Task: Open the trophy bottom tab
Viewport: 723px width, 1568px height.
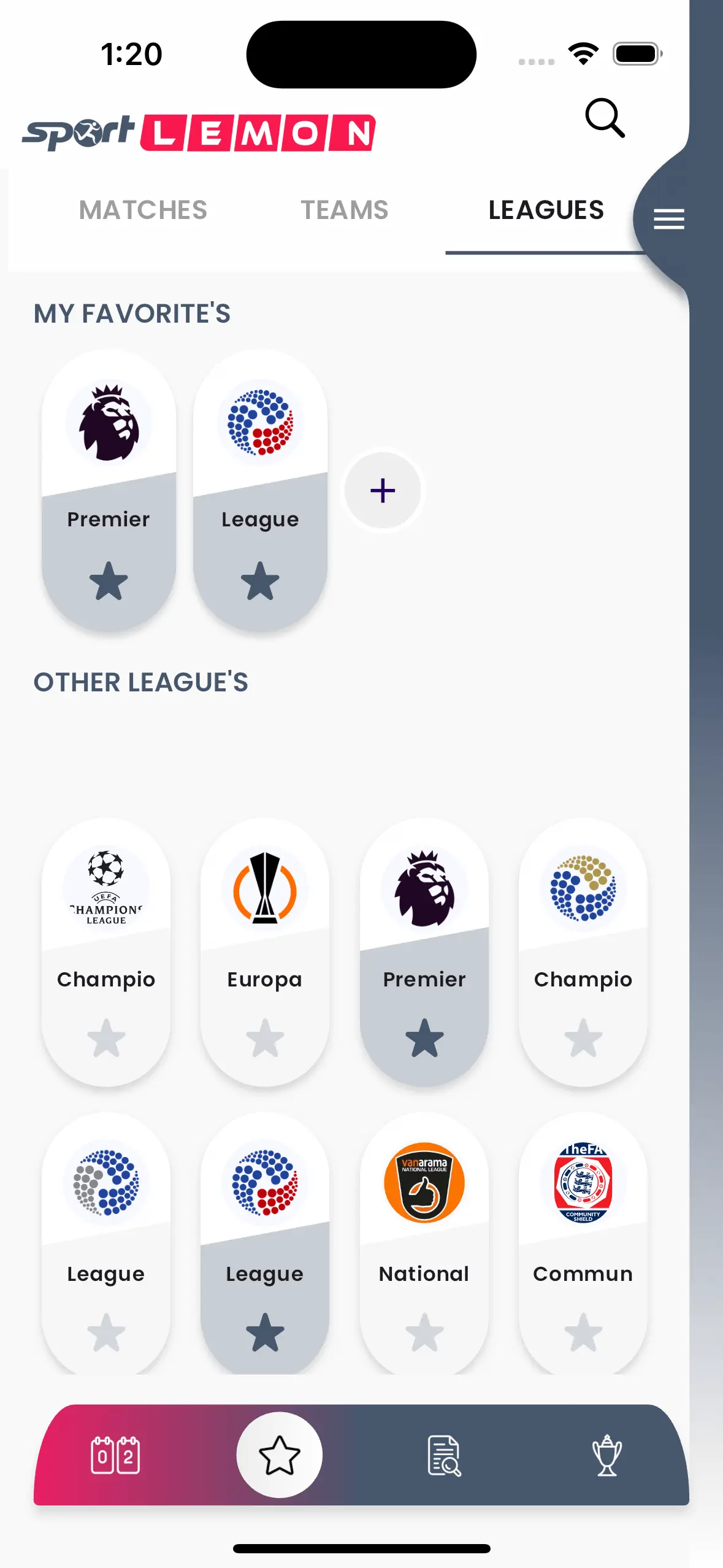Action: tap(606, 1455)
